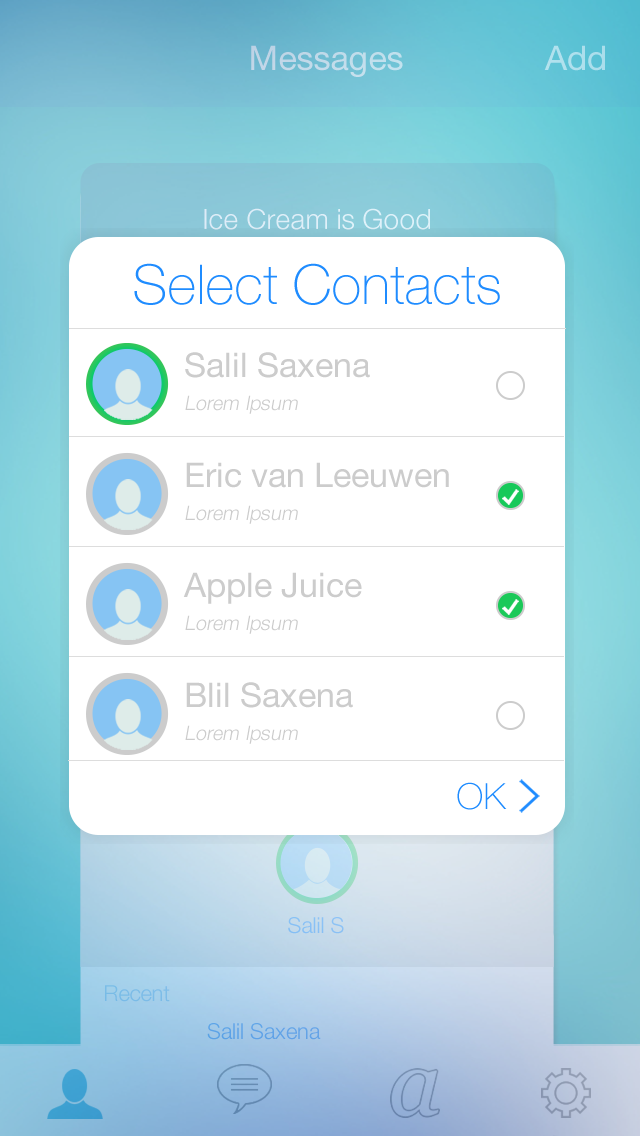Deselect the Apple Juice contact

[510, 606]
